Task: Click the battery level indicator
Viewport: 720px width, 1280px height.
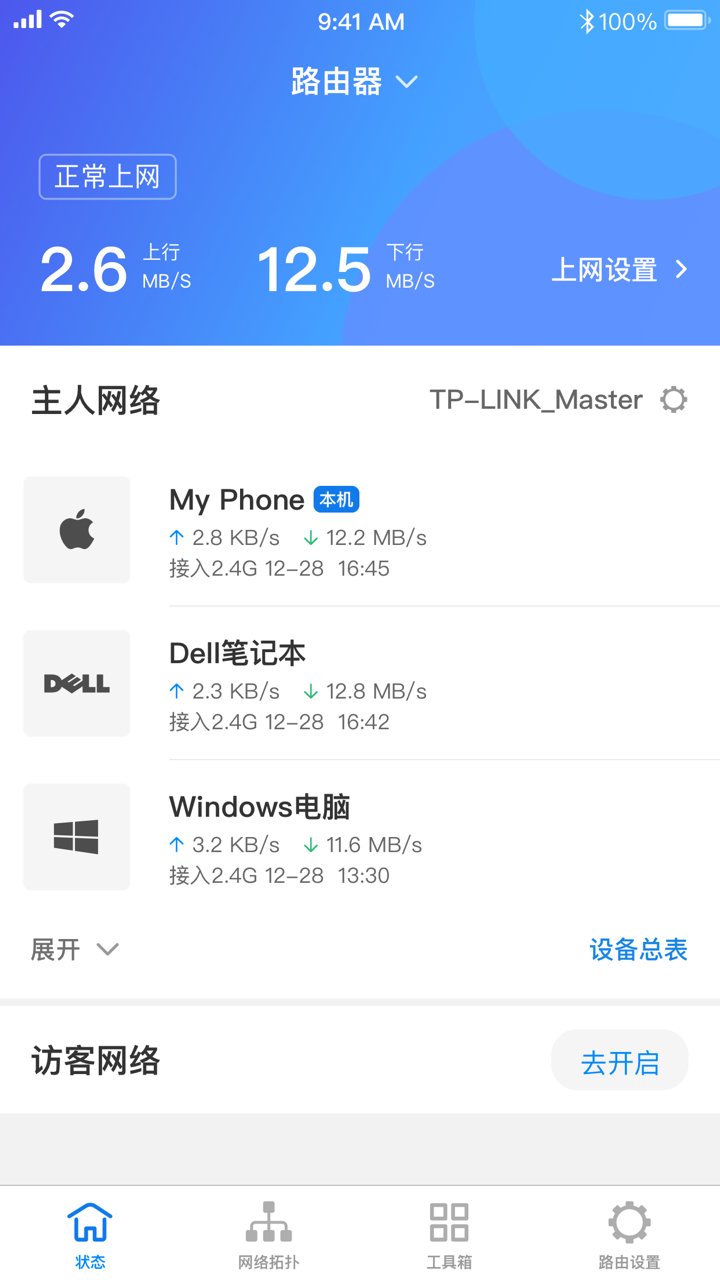Action: [x=688, y=18]
